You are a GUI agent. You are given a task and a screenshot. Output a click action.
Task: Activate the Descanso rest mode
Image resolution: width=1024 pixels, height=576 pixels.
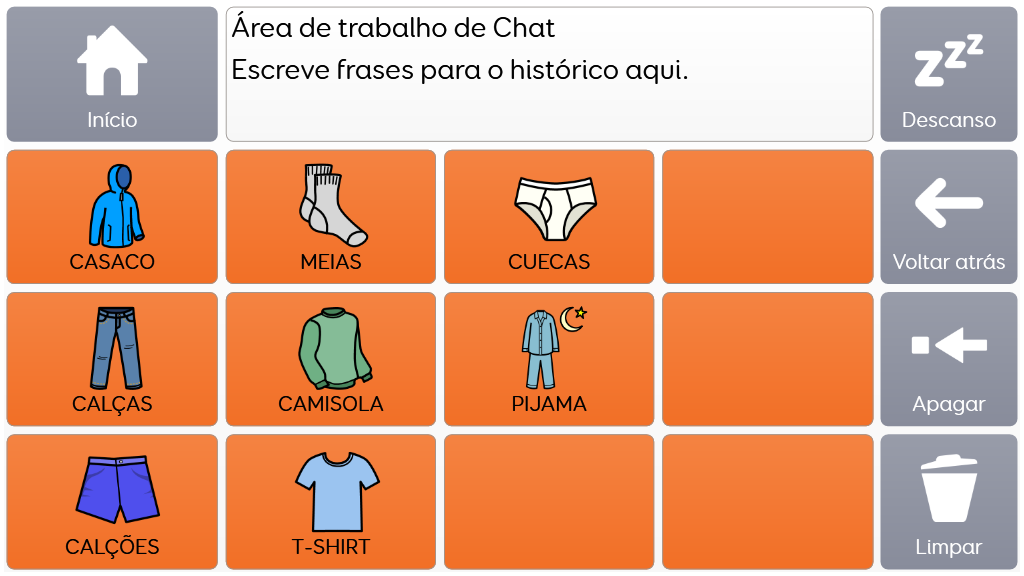point(948,74)
